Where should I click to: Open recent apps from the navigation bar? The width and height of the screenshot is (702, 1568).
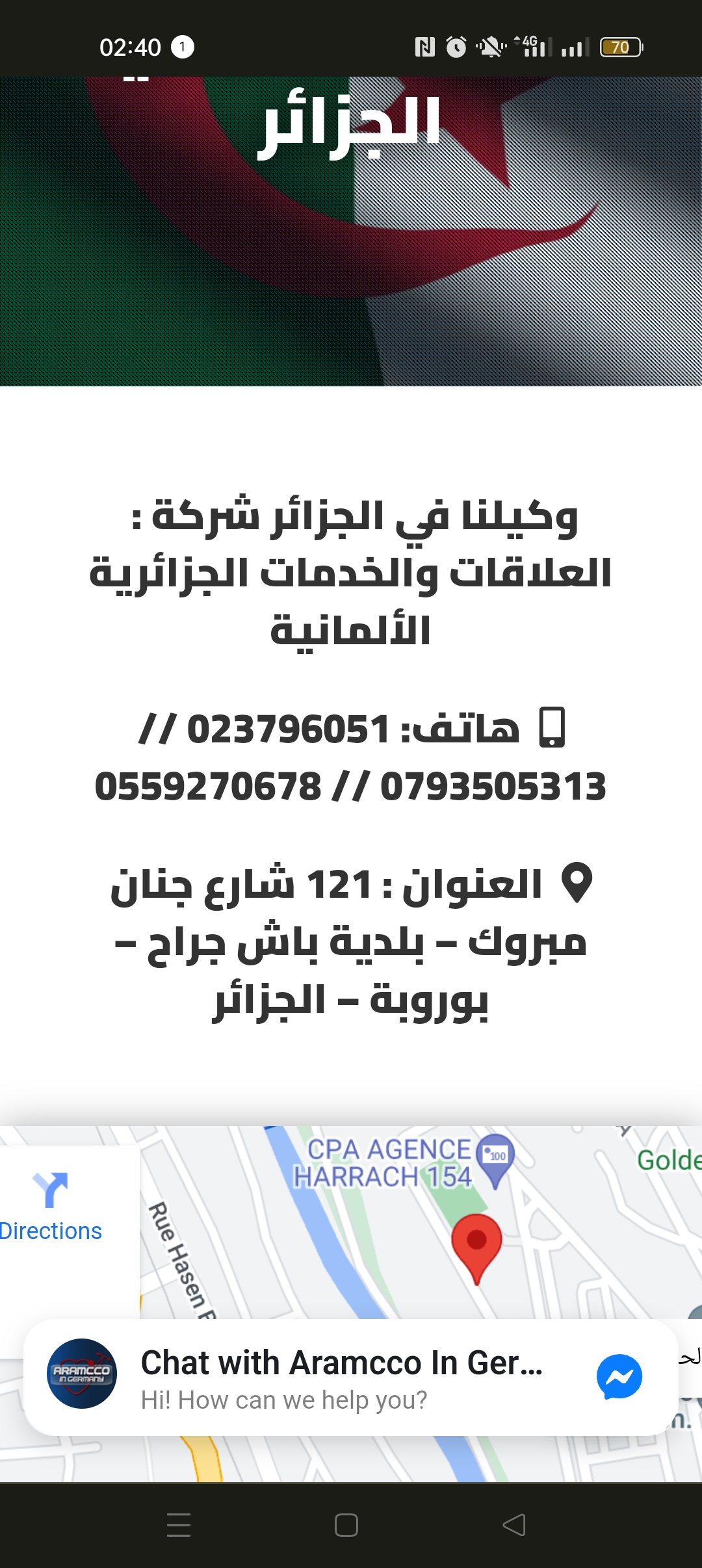tap(179, 1525)
